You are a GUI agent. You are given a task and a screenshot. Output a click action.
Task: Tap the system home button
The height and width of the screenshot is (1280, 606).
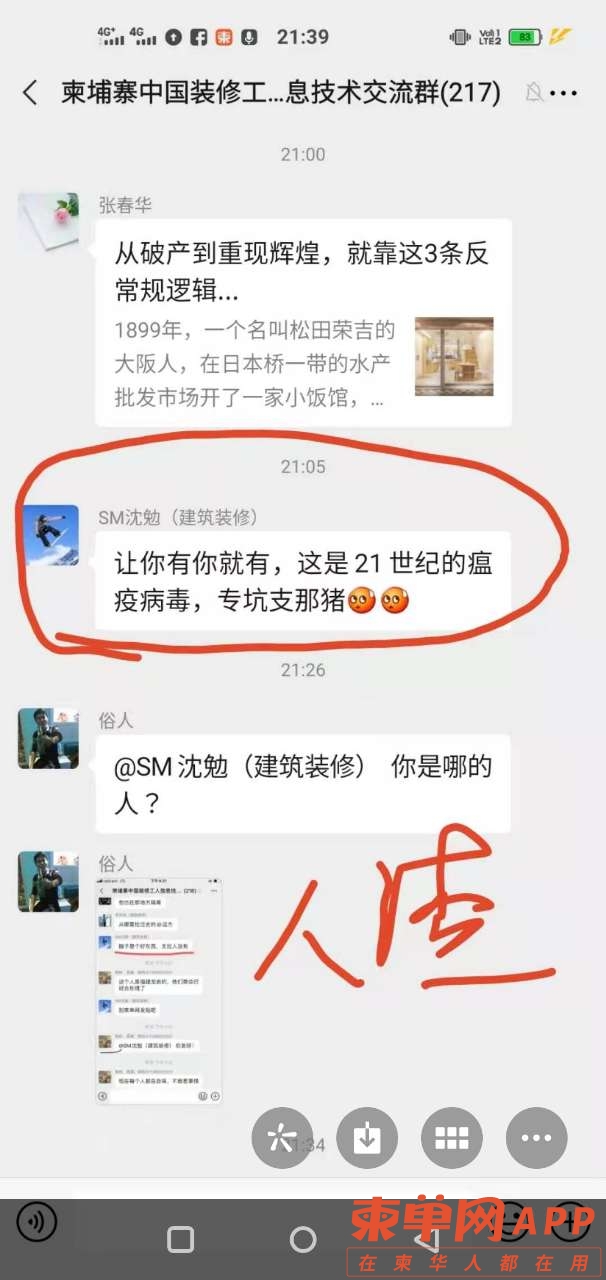point(303,1240)
